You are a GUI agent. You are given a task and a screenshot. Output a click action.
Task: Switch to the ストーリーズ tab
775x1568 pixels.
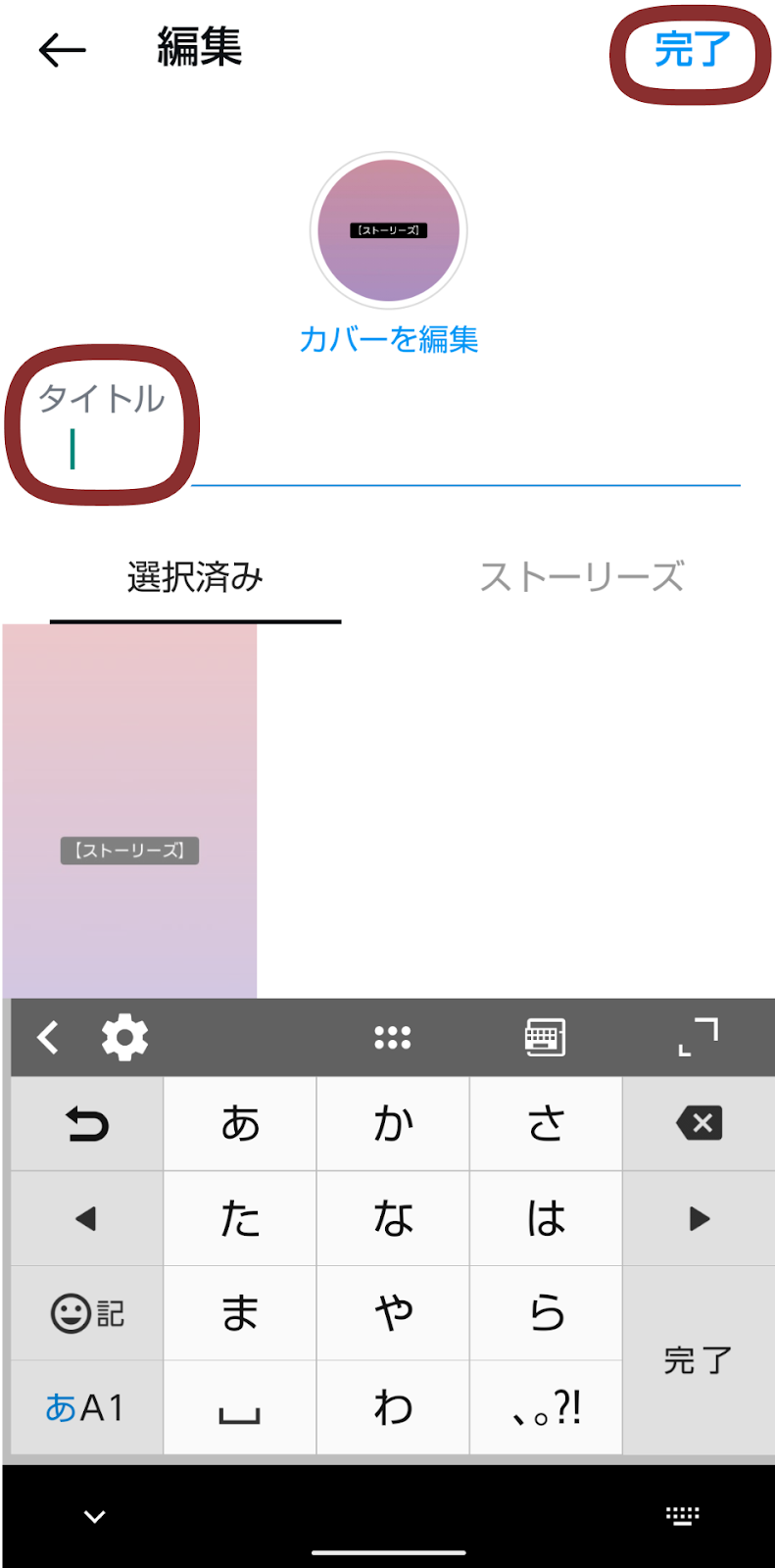(x=581, y=577)
